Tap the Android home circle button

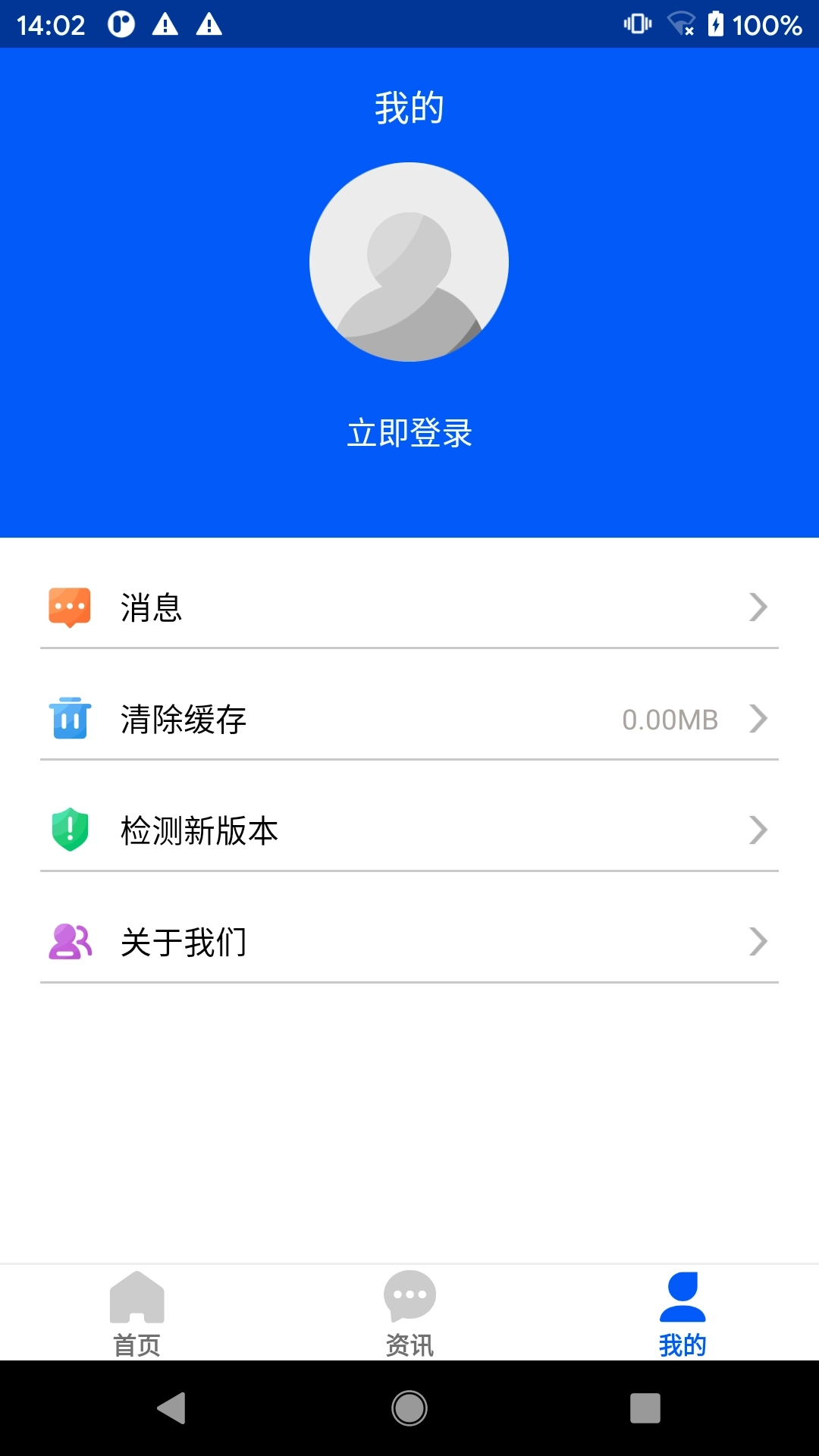409,1409
